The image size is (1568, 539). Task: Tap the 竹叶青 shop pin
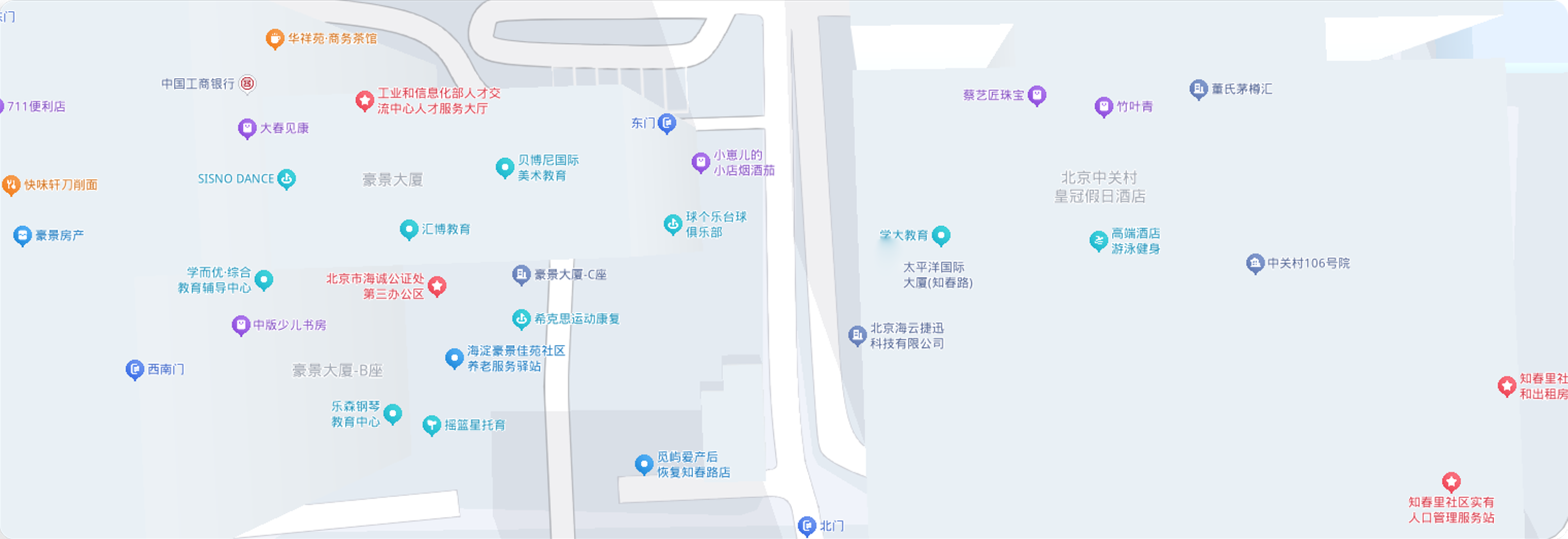pyautogui.click(x=1104, y=107)
